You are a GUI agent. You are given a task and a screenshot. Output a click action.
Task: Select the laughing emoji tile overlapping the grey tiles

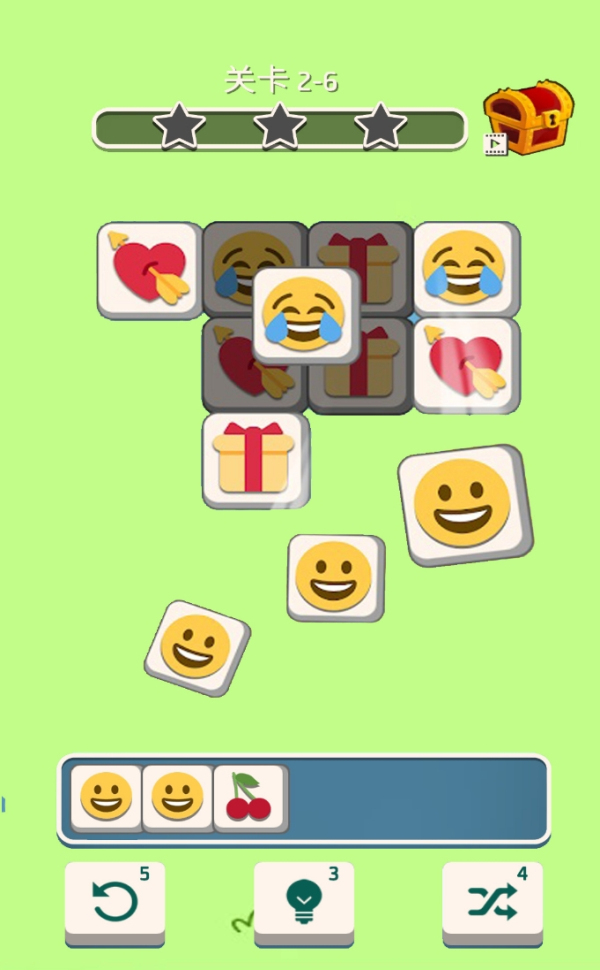click(x=305, y=314)
